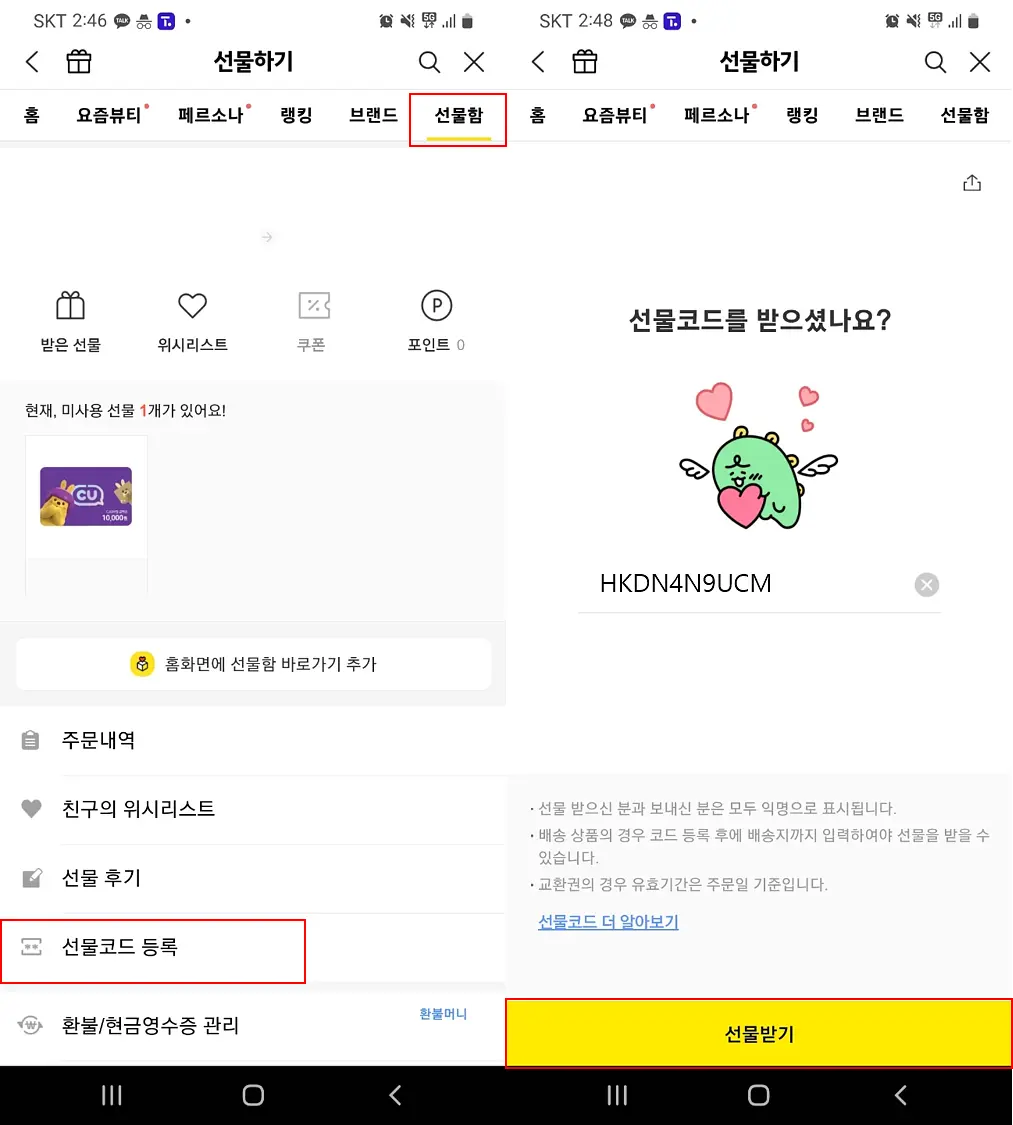Screen dimensions: 1013x1125
Task: Share this gift code page
Action: (x=971, y=183)
